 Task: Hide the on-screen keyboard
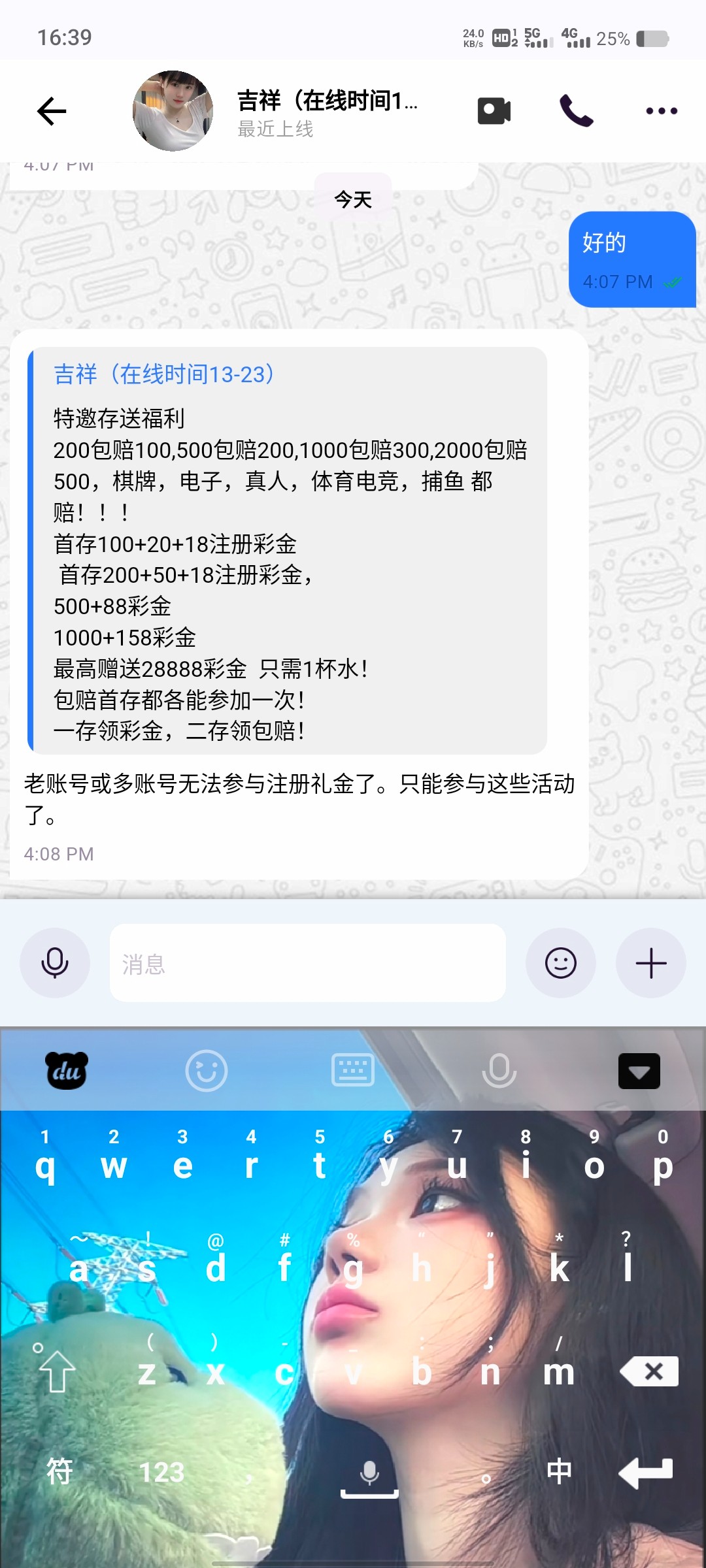(639, 1071)
